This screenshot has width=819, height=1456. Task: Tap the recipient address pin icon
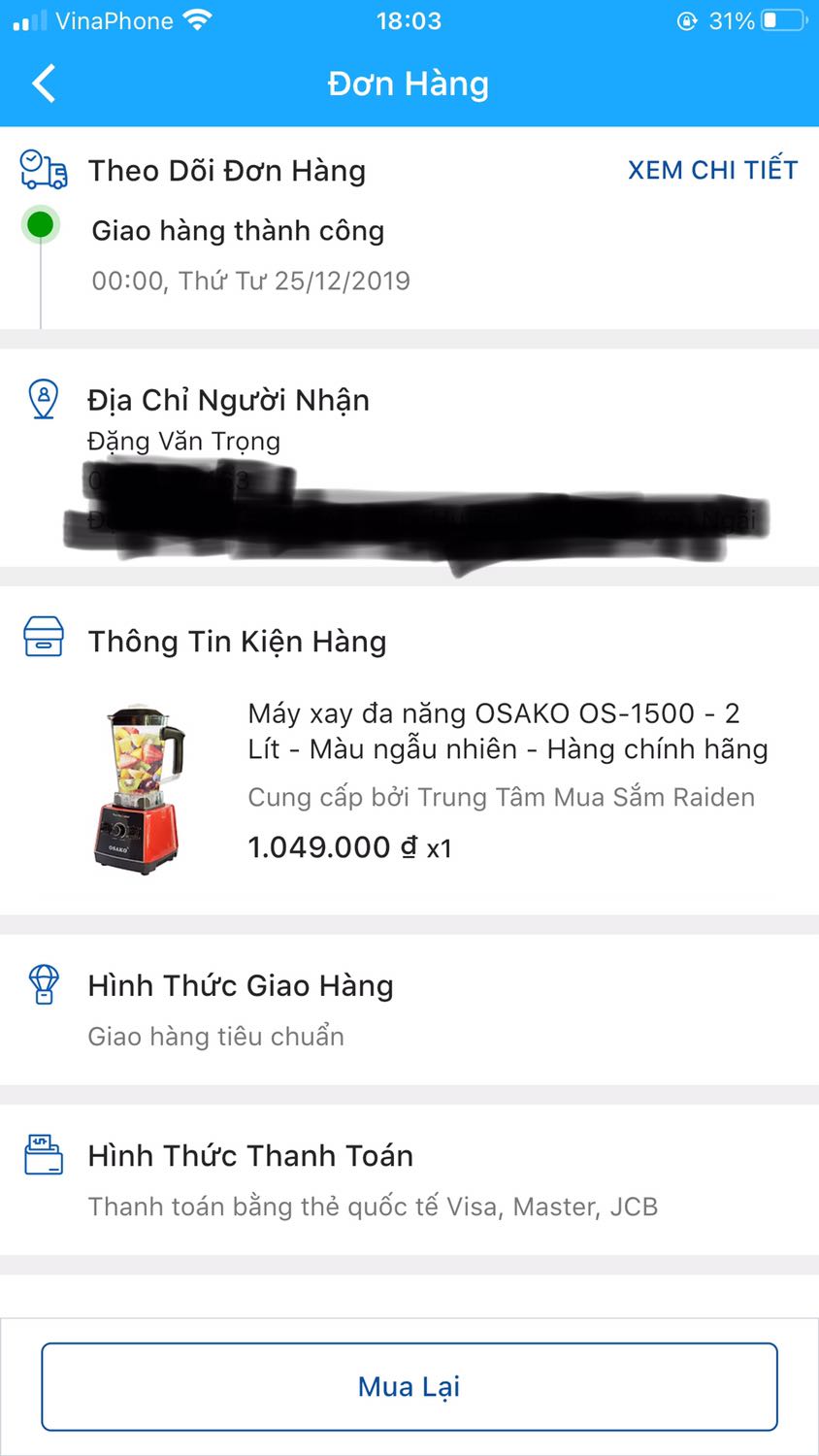click(x=43, y=400)
